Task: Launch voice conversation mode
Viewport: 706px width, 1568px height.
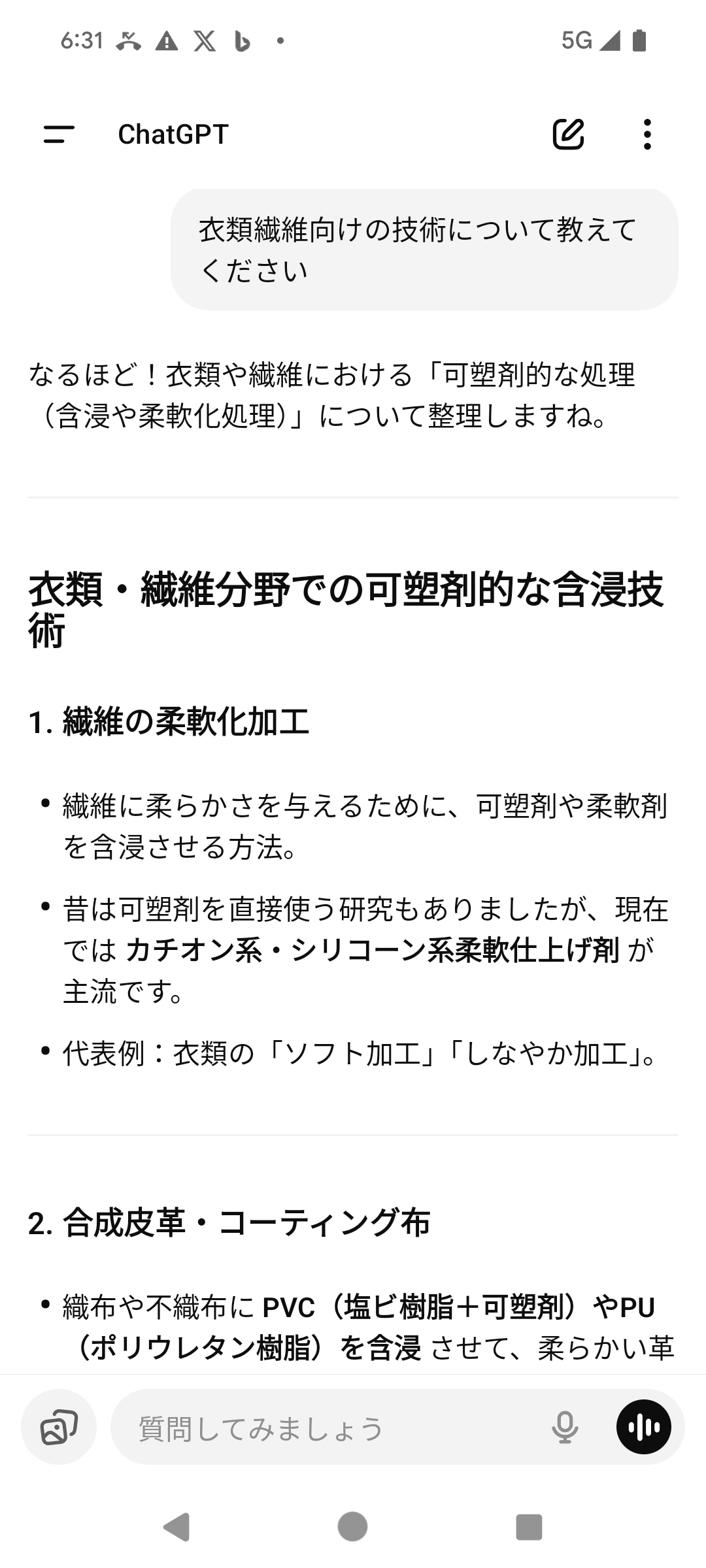Action: click(643, 1427)
